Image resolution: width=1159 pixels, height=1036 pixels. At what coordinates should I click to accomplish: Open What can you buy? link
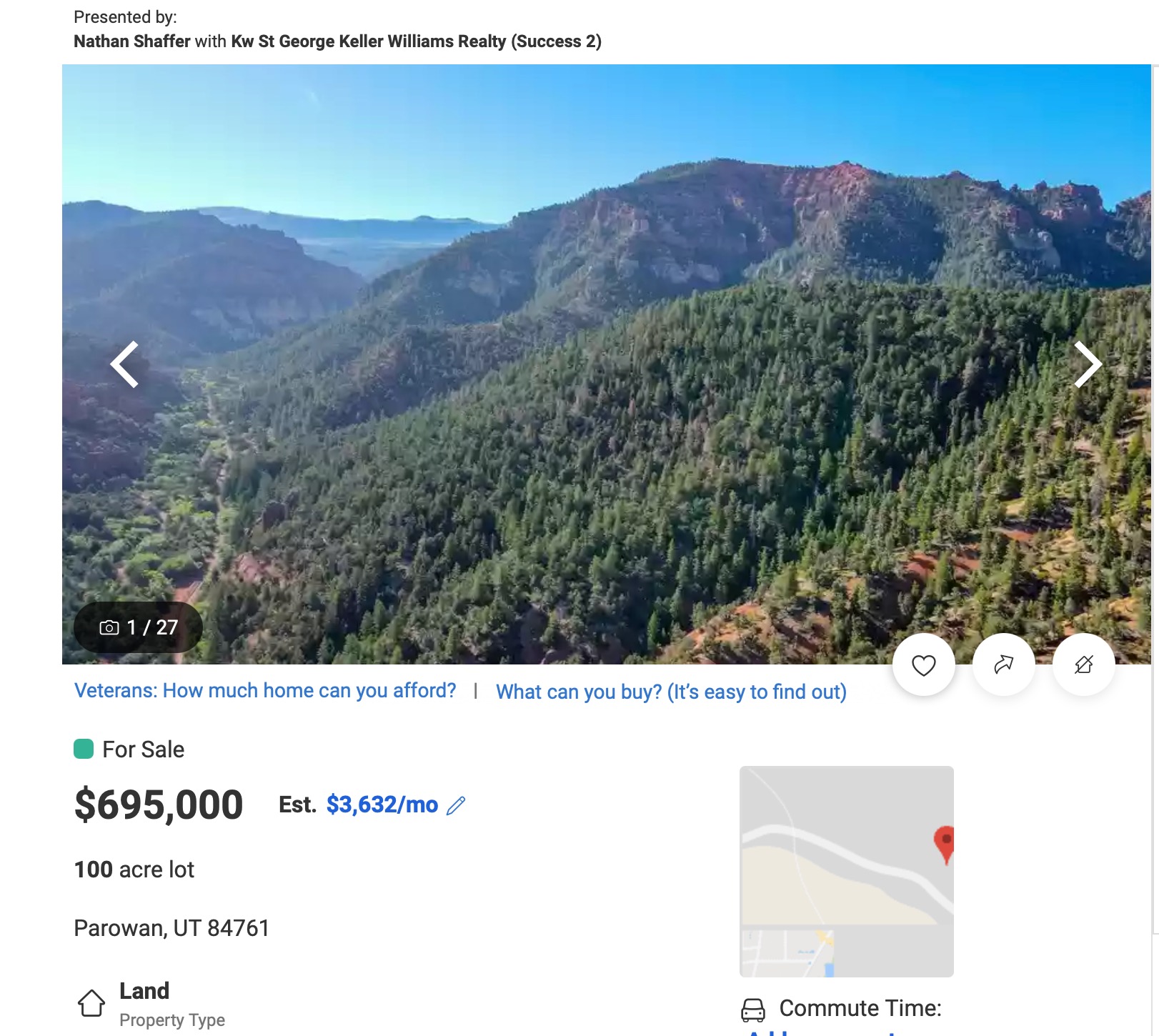(671, 692)
